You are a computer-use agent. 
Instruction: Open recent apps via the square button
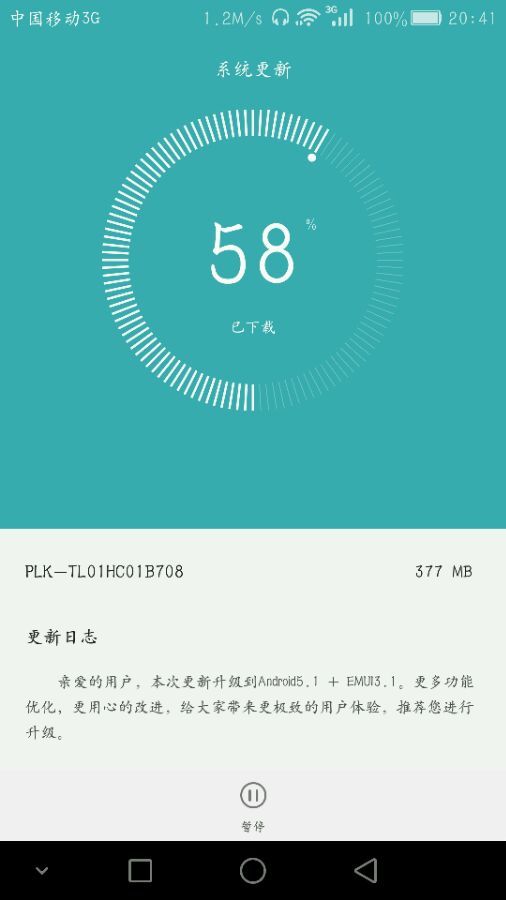coord(140,871)
